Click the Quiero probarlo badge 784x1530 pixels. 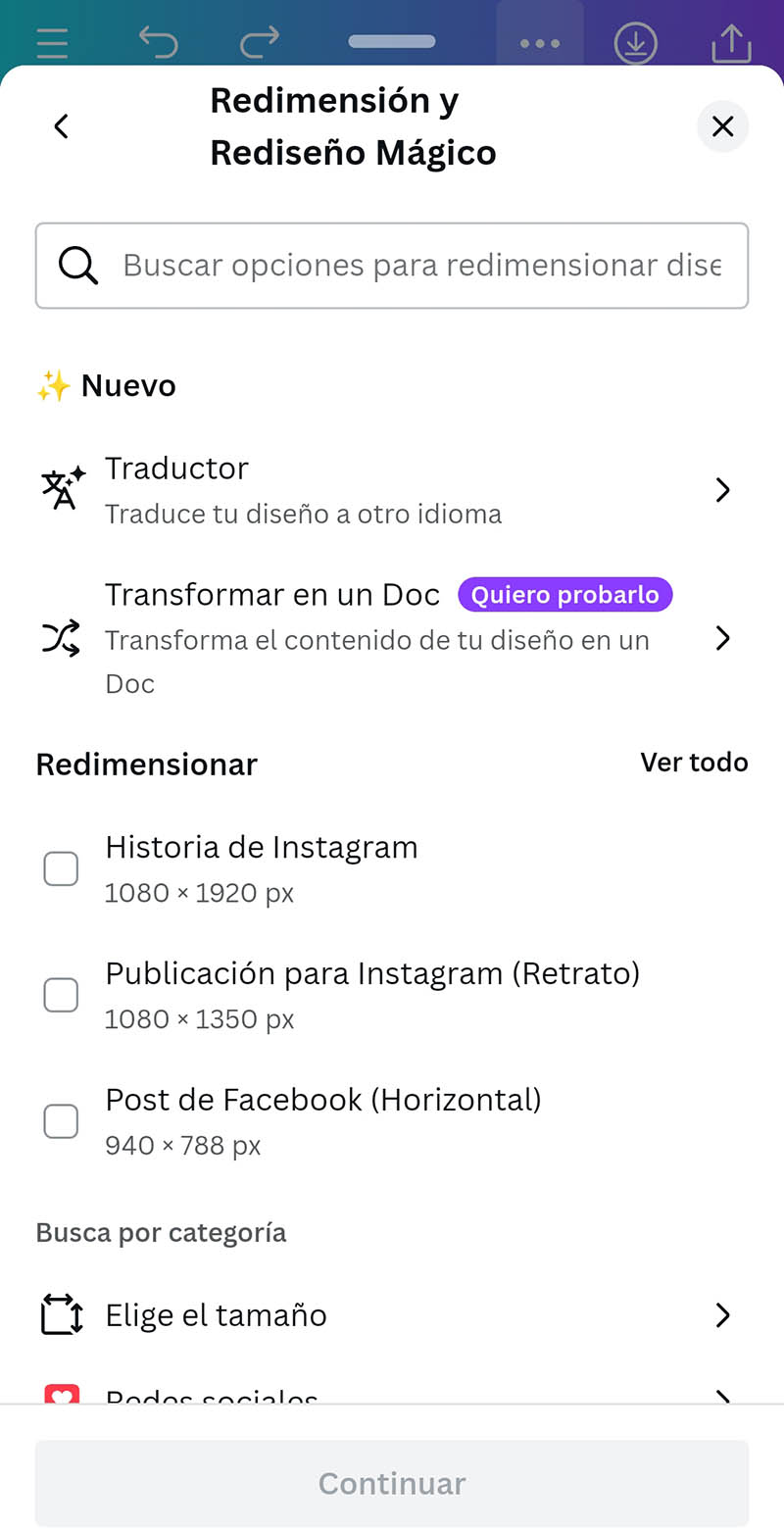564,594
